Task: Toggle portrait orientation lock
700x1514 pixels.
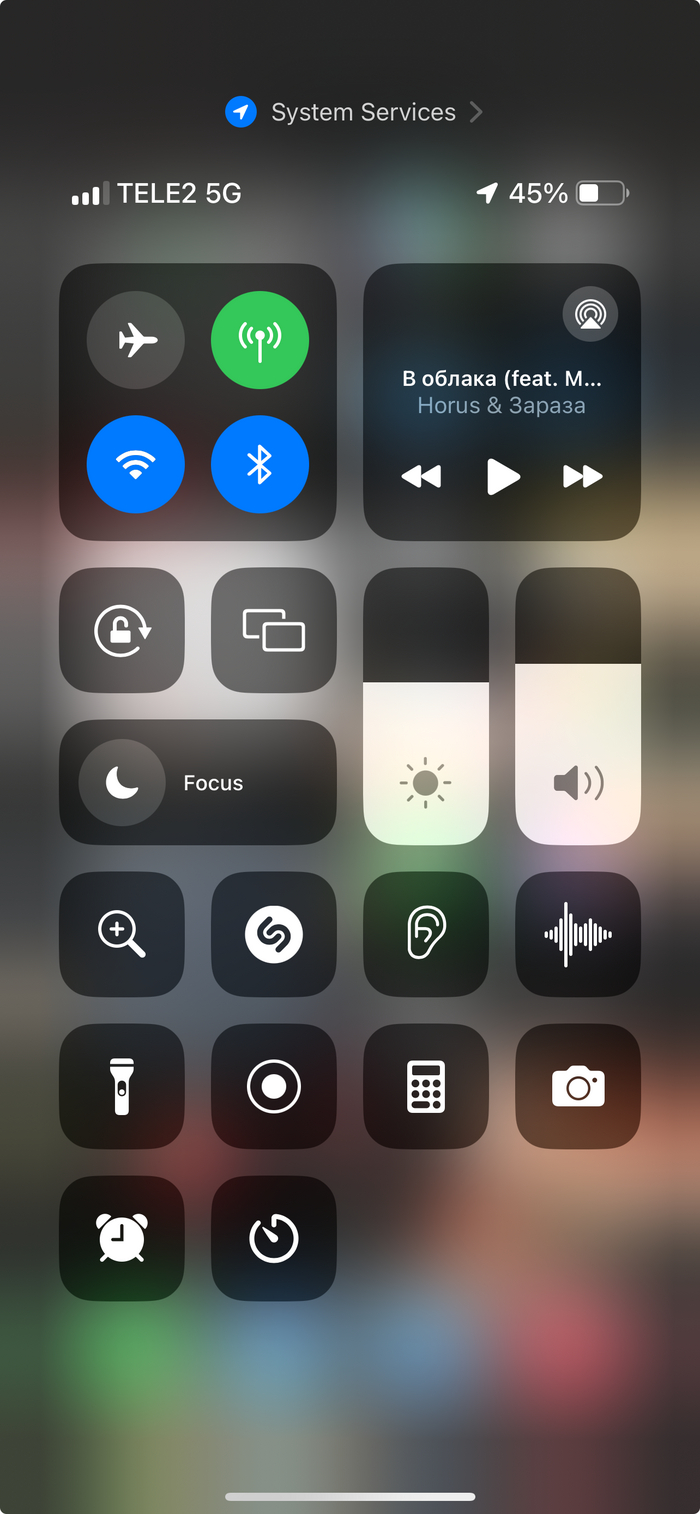Action: [122, 631]
